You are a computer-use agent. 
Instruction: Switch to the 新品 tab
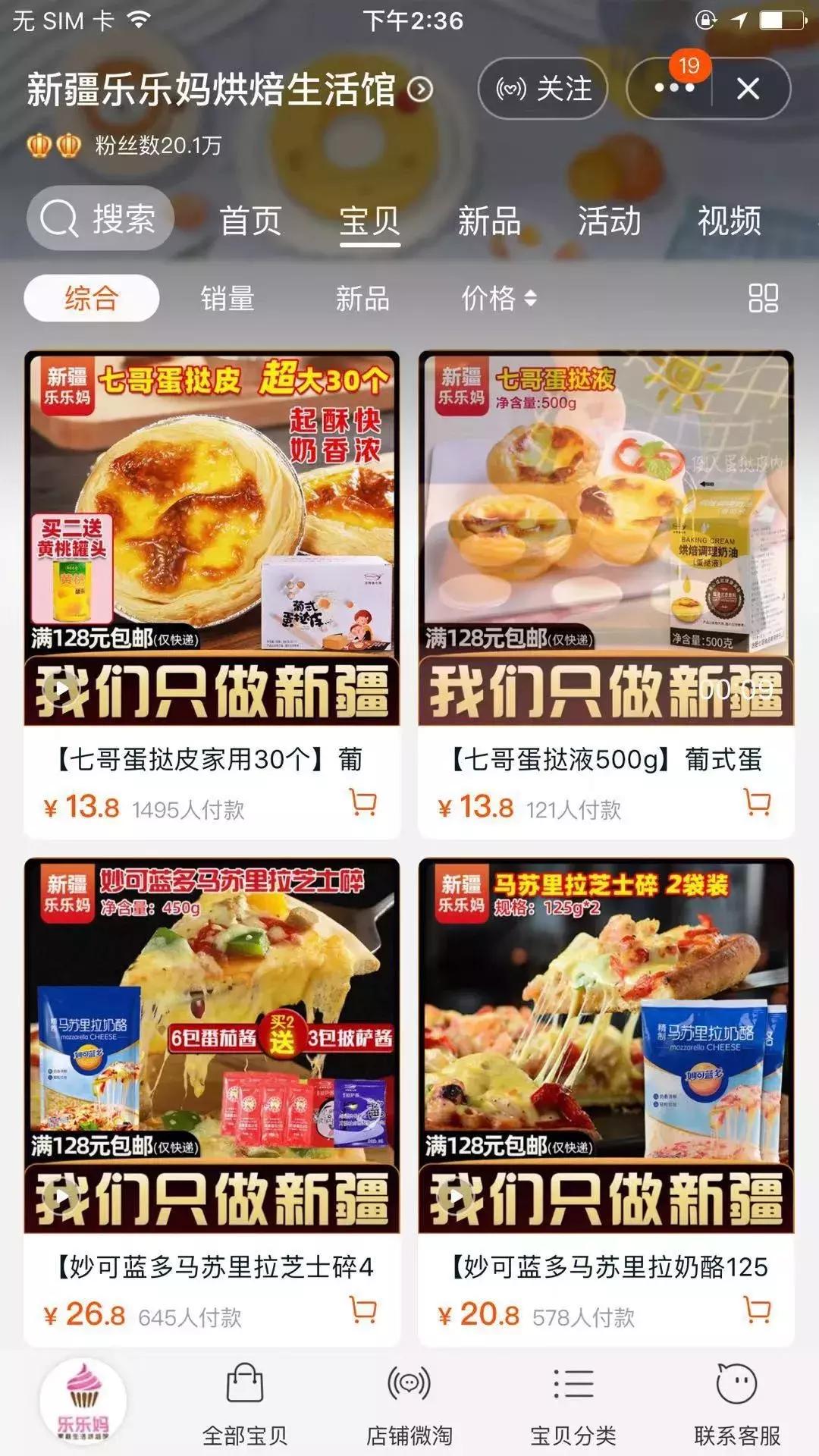(490, 221)
